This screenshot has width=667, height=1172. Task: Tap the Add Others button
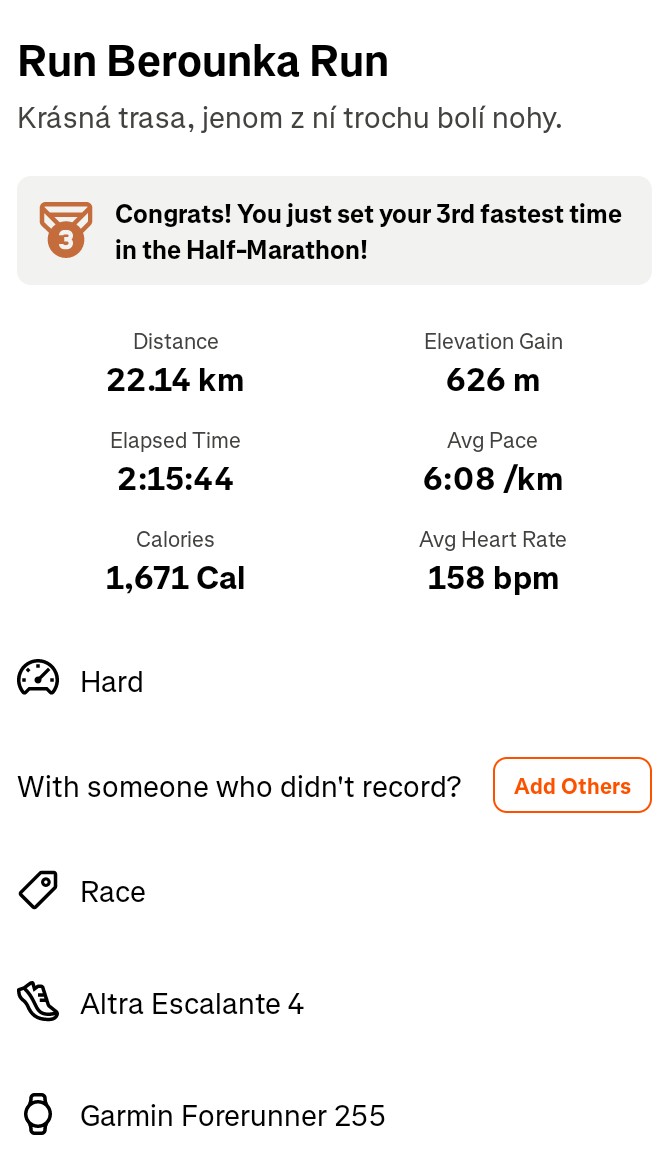(572, 786)
